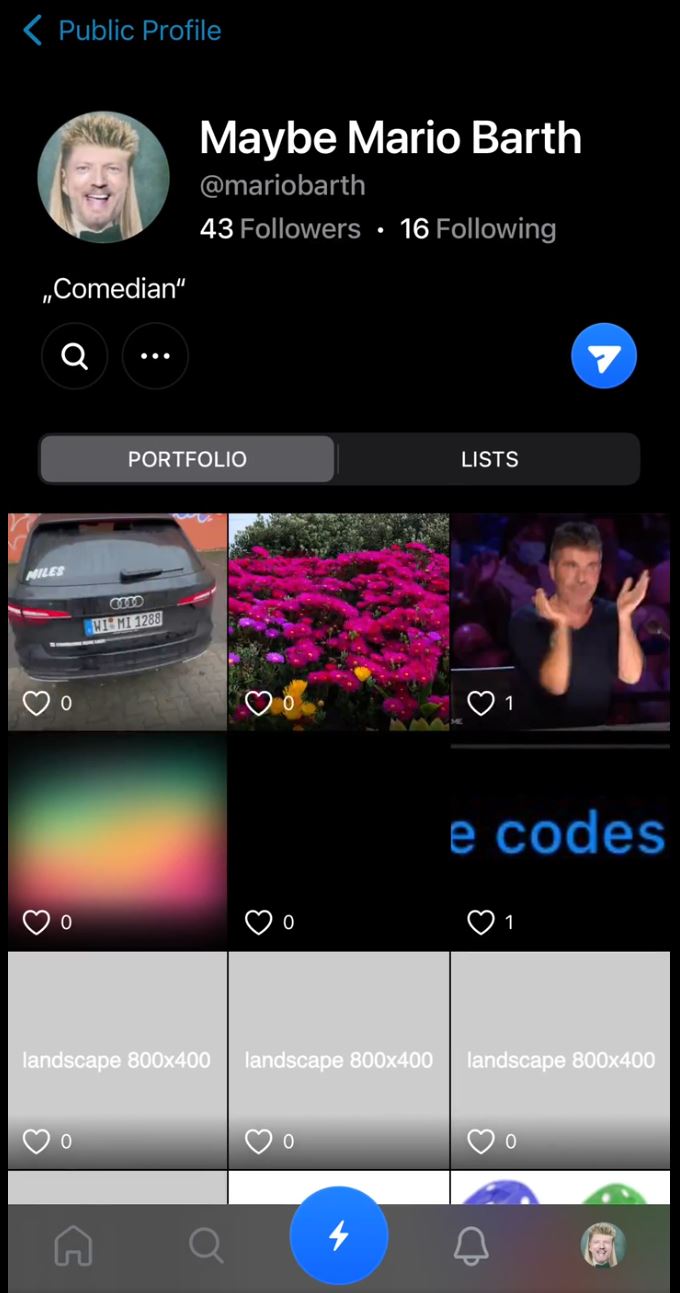Search within this profile
The width and height of the screenshot is (680, 1293).
[x=74, y=356]
